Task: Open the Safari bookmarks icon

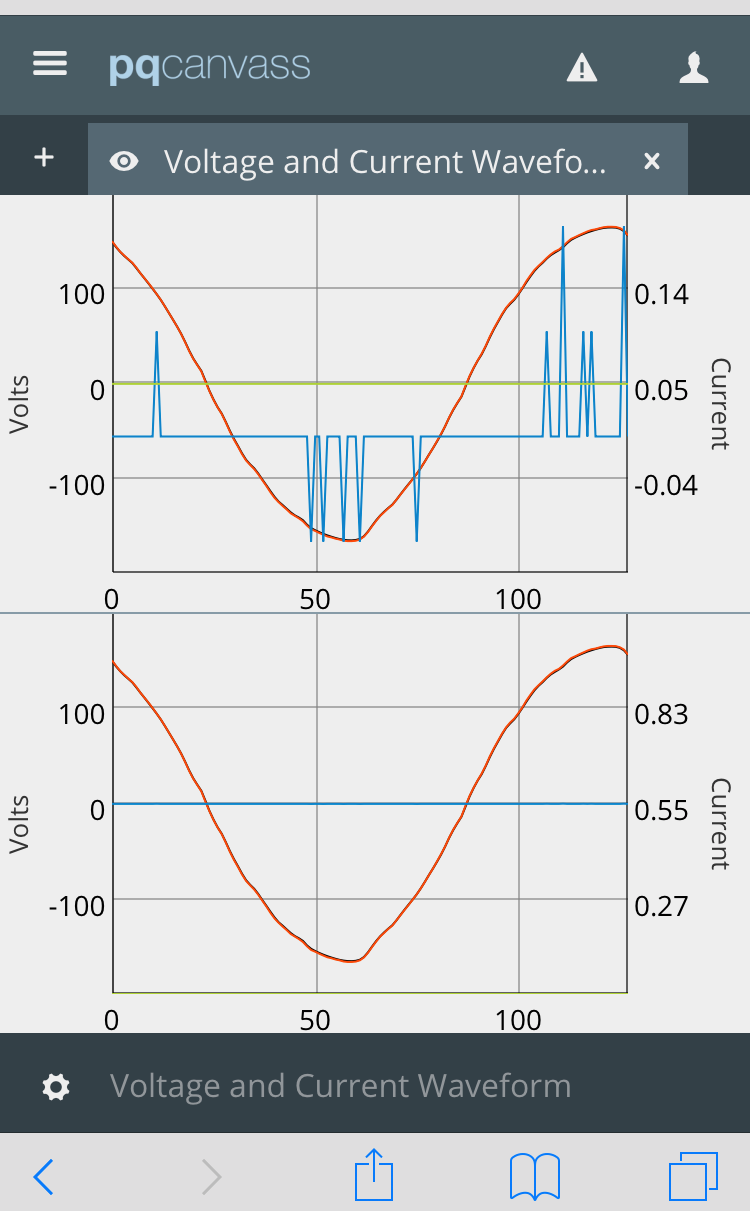Action: pyautogui.click(x=534, y=1176)
